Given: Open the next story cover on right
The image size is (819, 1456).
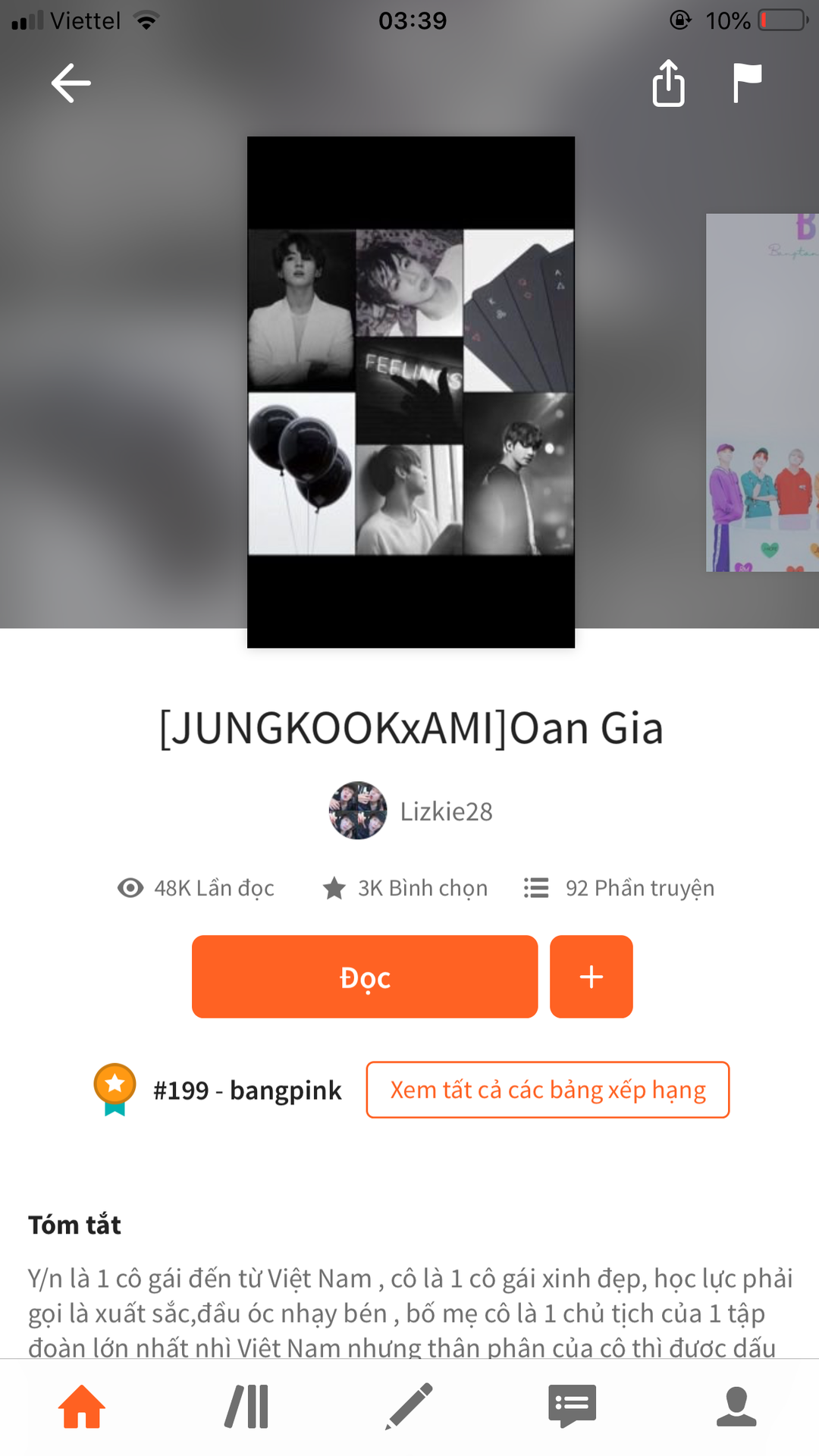Looking at the screenshot, I should pyautogui.click(x=762, y=392).
